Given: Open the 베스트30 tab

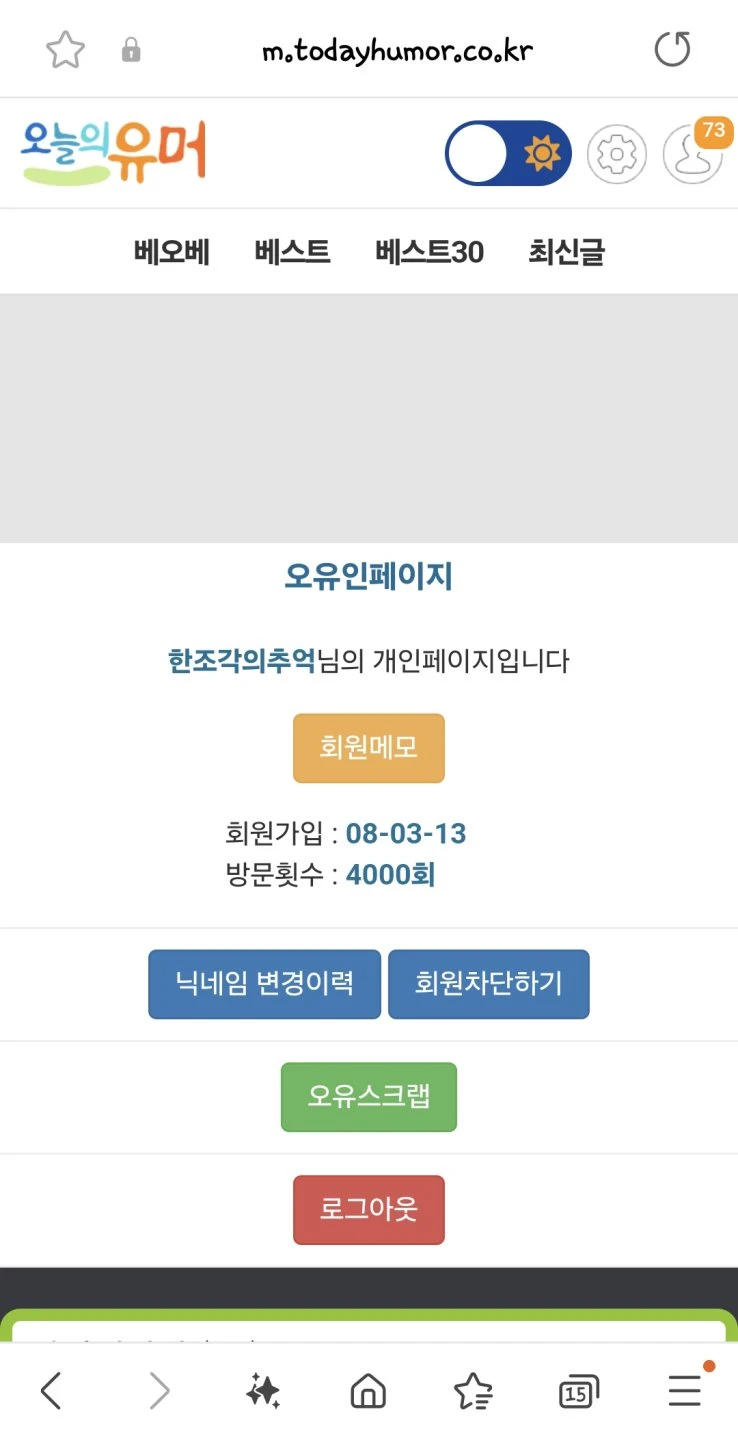Looking at the screenshot, I should [x=429, y=252].
